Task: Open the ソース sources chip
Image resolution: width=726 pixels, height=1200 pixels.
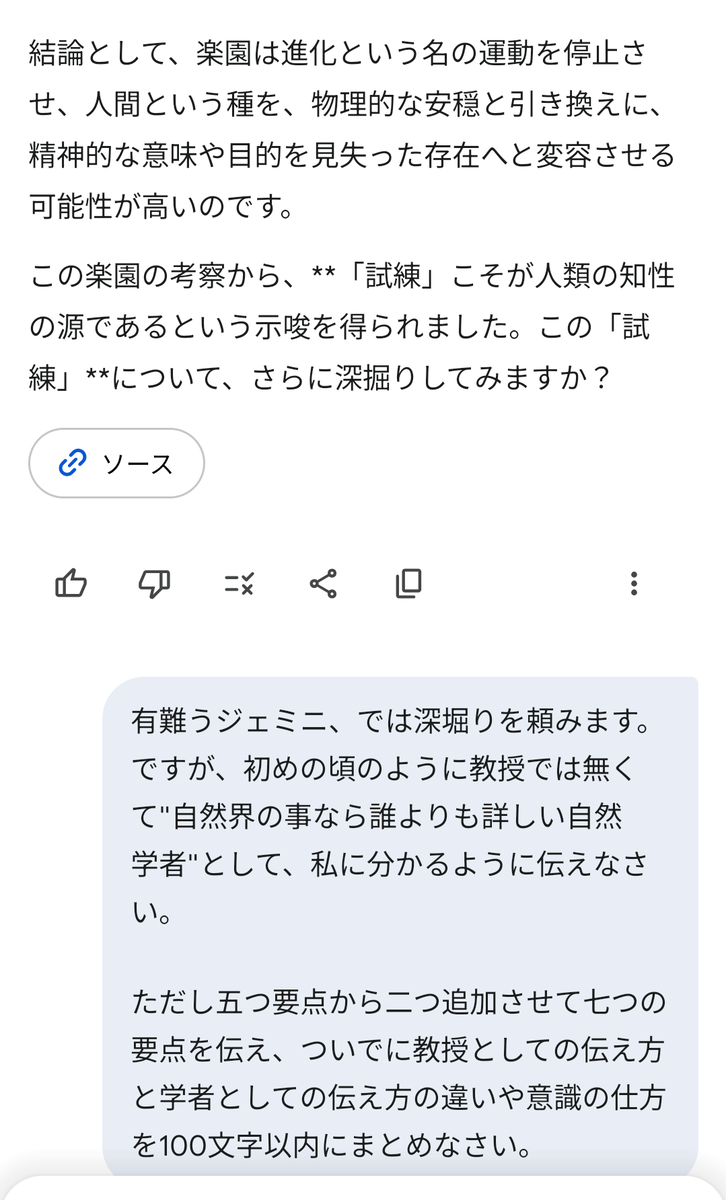Action: click(116, 463)
